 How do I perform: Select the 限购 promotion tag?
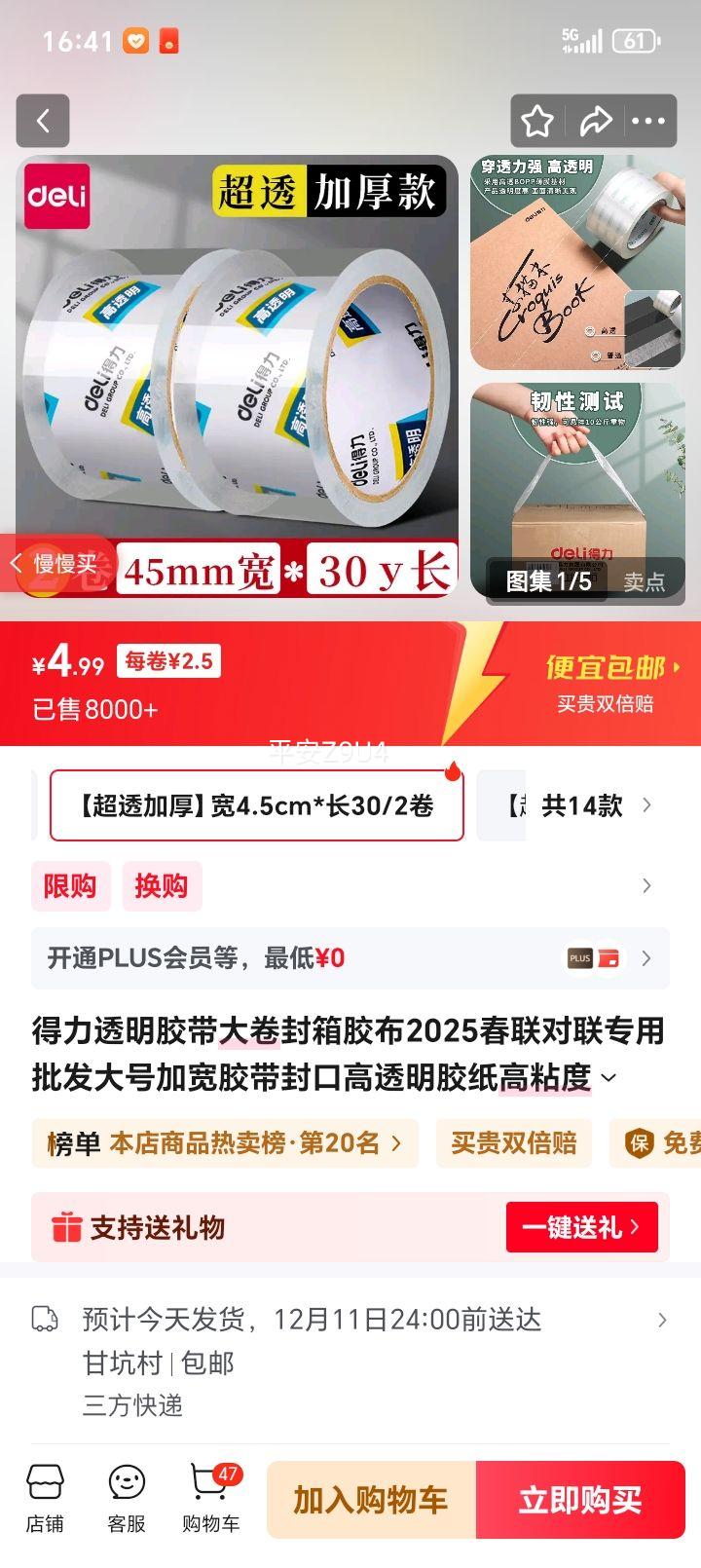(71, 886)
